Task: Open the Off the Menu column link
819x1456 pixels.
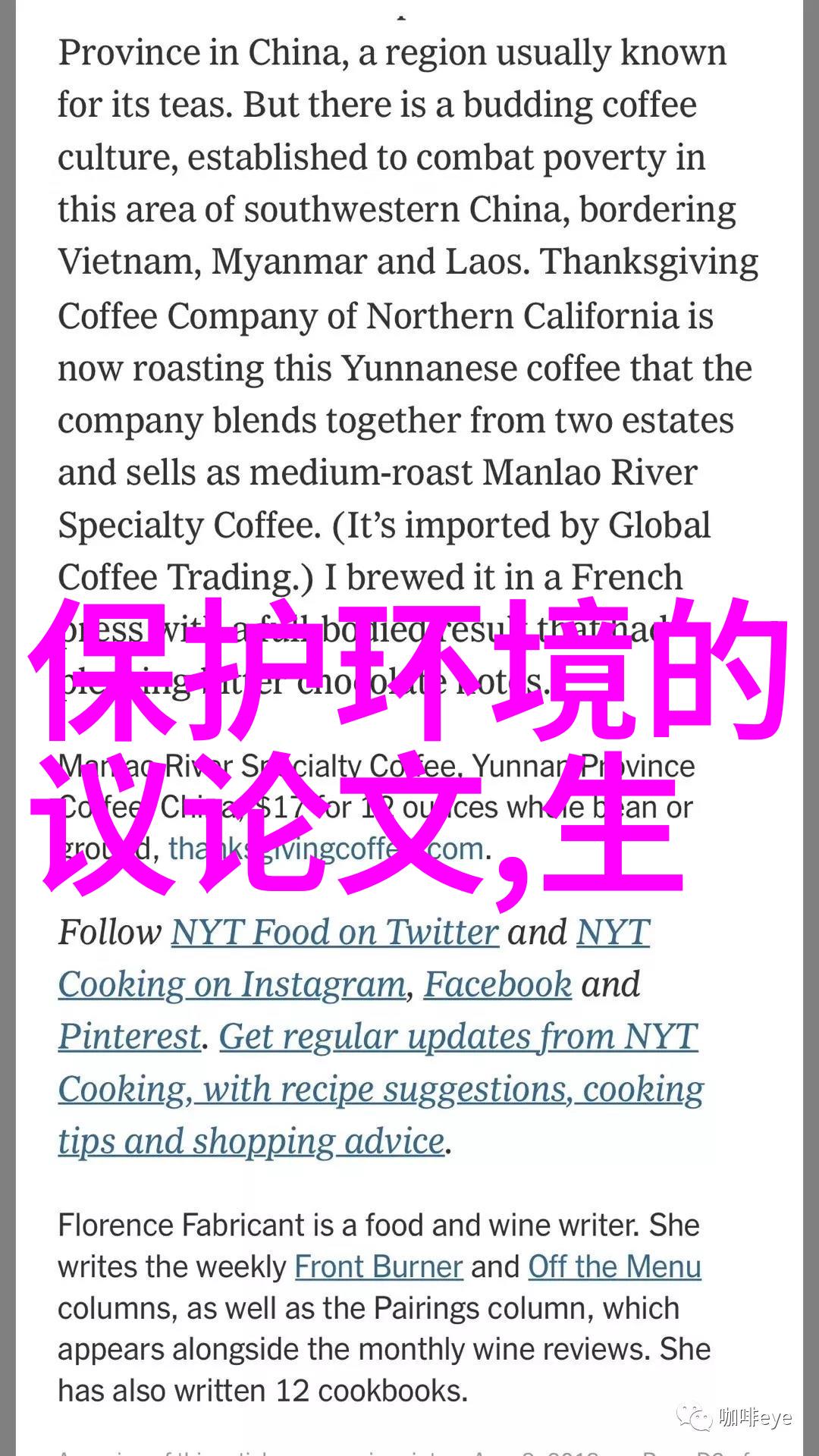Action: (x=614, y=1267)
